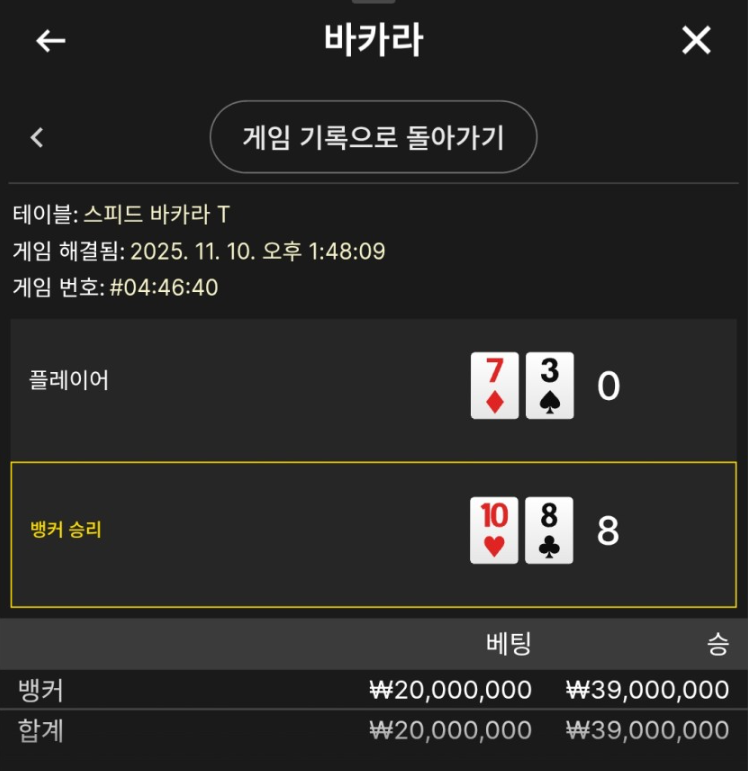Screen dimensions: 748x771
Task: Close the baccarat history panel
Action: click(696, 40)
